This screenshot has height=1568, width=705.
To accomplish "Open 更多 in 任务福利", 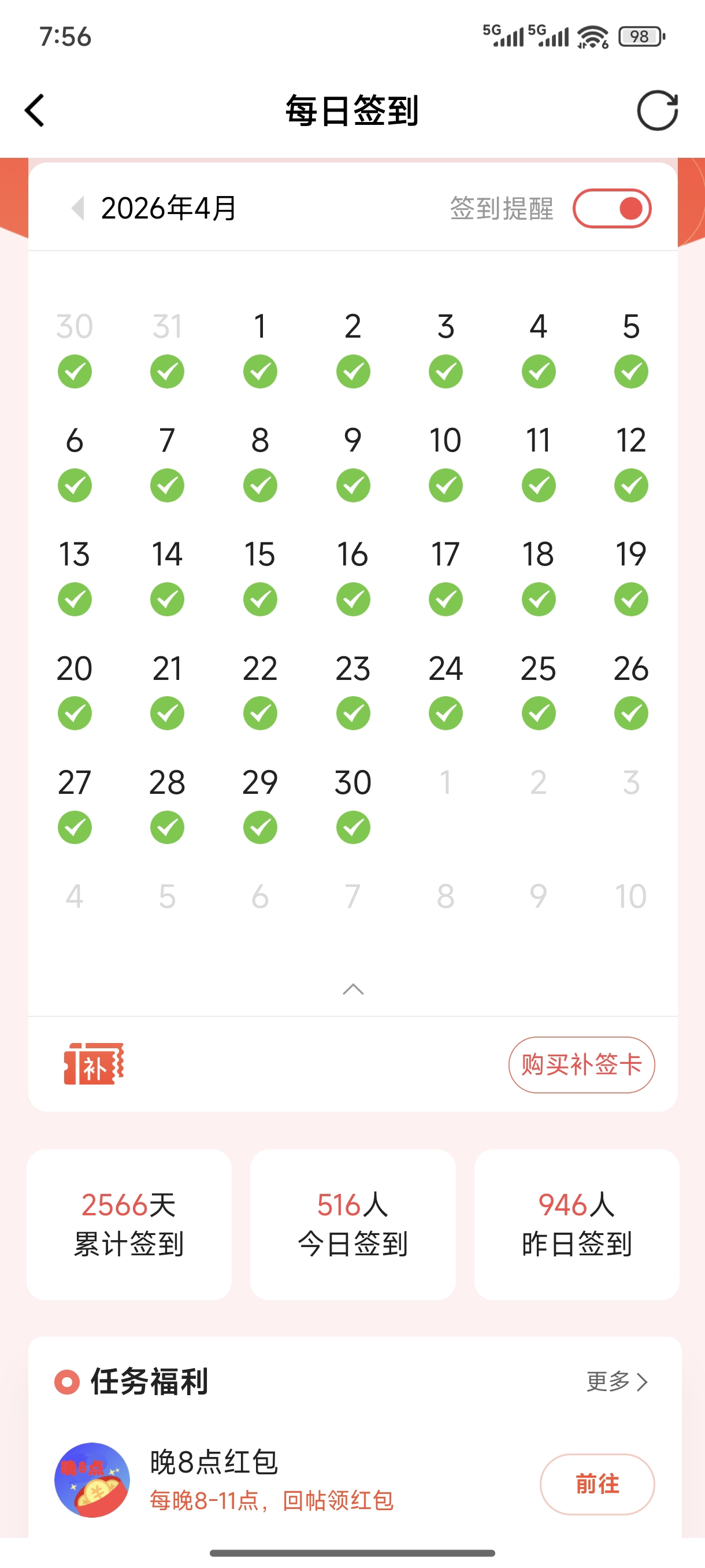I will click(616, 1381).
